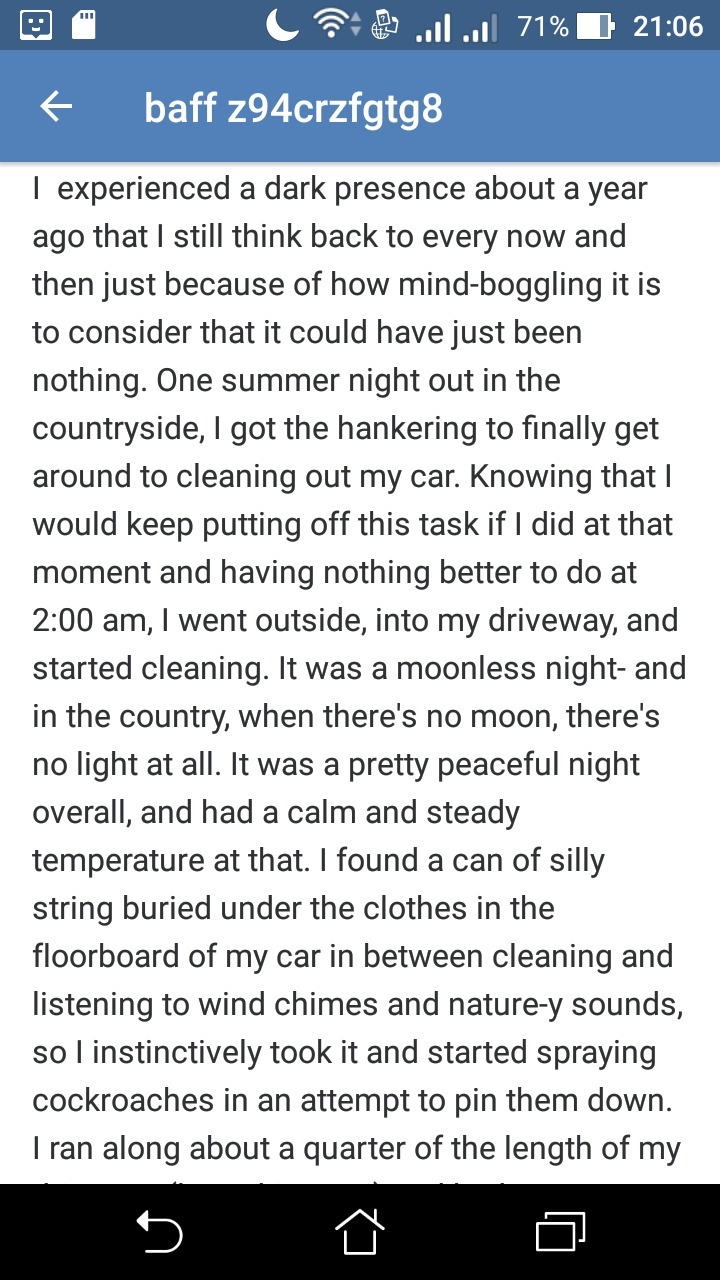Open the recent apps overview
This screenshot has height=1280, width=720.
pyautogui.click(x=559, y=1231)
